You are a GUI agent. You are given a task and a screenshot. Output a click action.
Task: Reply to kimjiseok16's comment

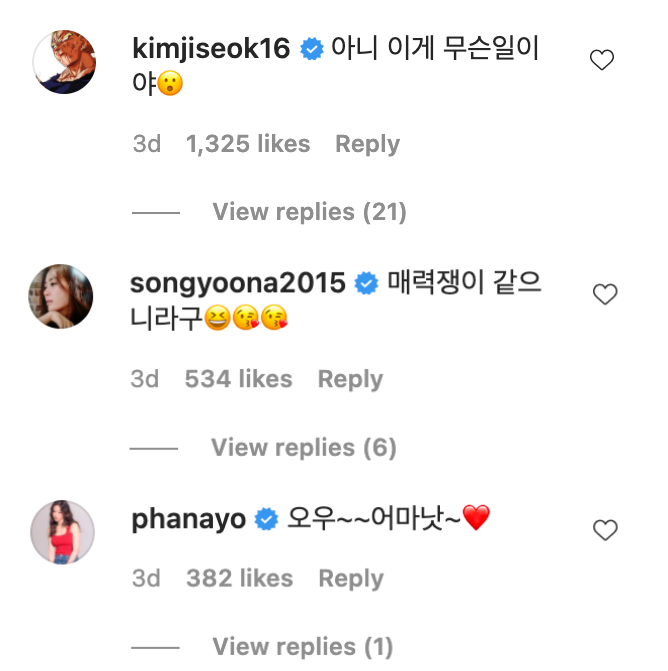click(367, 144)
